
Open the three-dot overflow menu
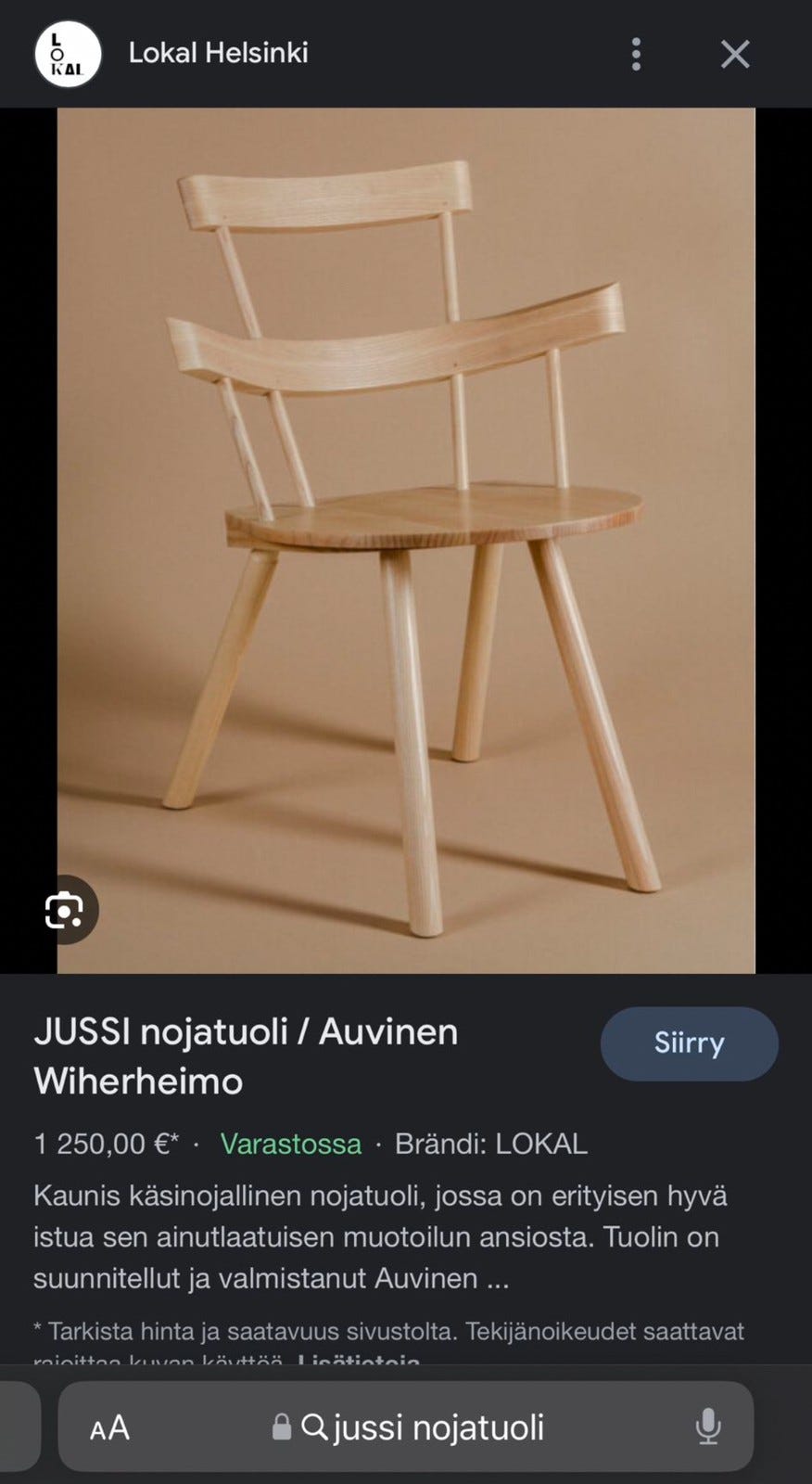click(x=636, y=55)
